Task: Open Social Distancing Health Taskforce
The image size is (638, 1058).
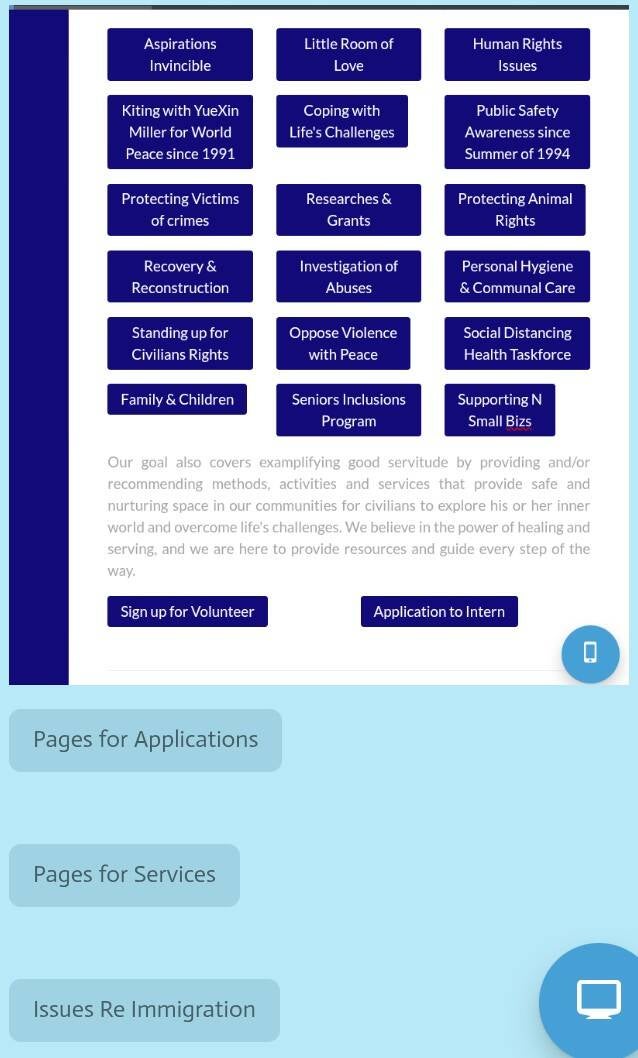Action: 517,343
